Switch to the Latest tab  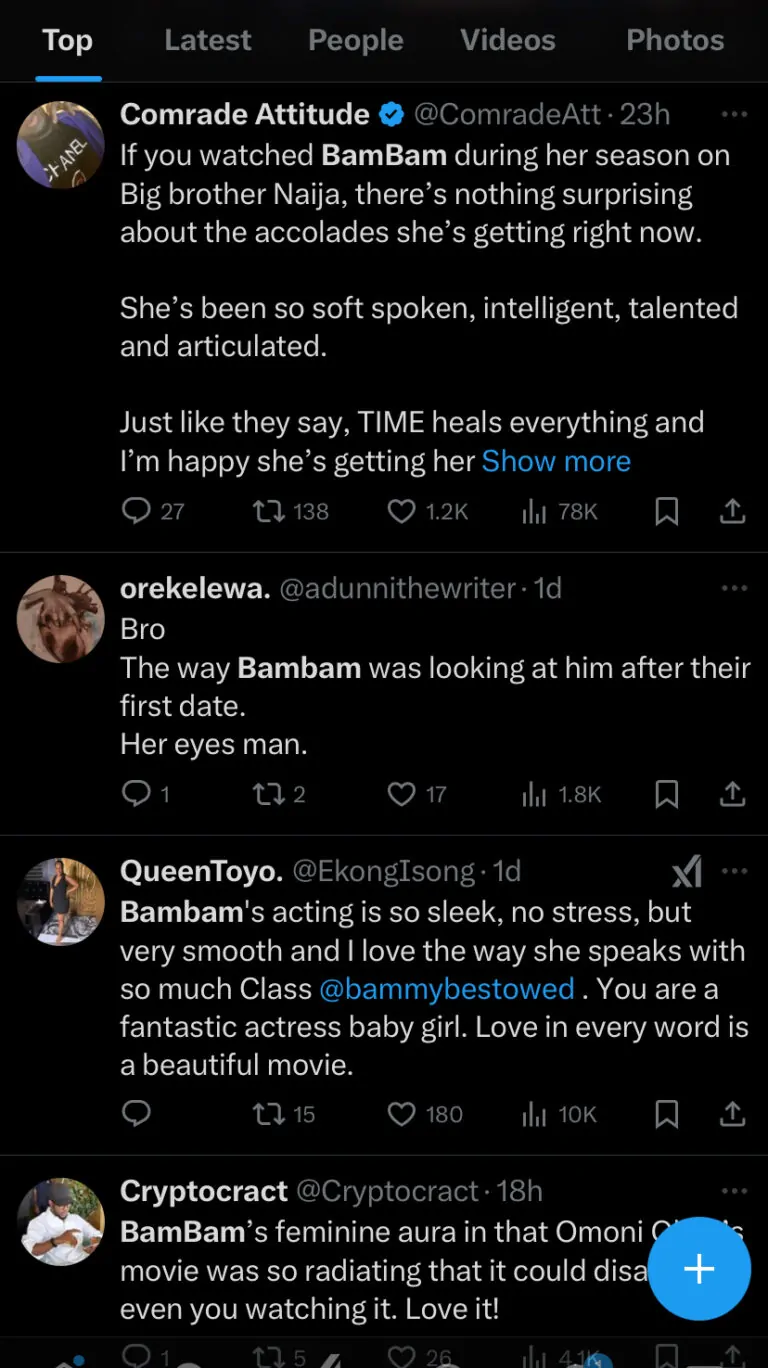[208, 41]
